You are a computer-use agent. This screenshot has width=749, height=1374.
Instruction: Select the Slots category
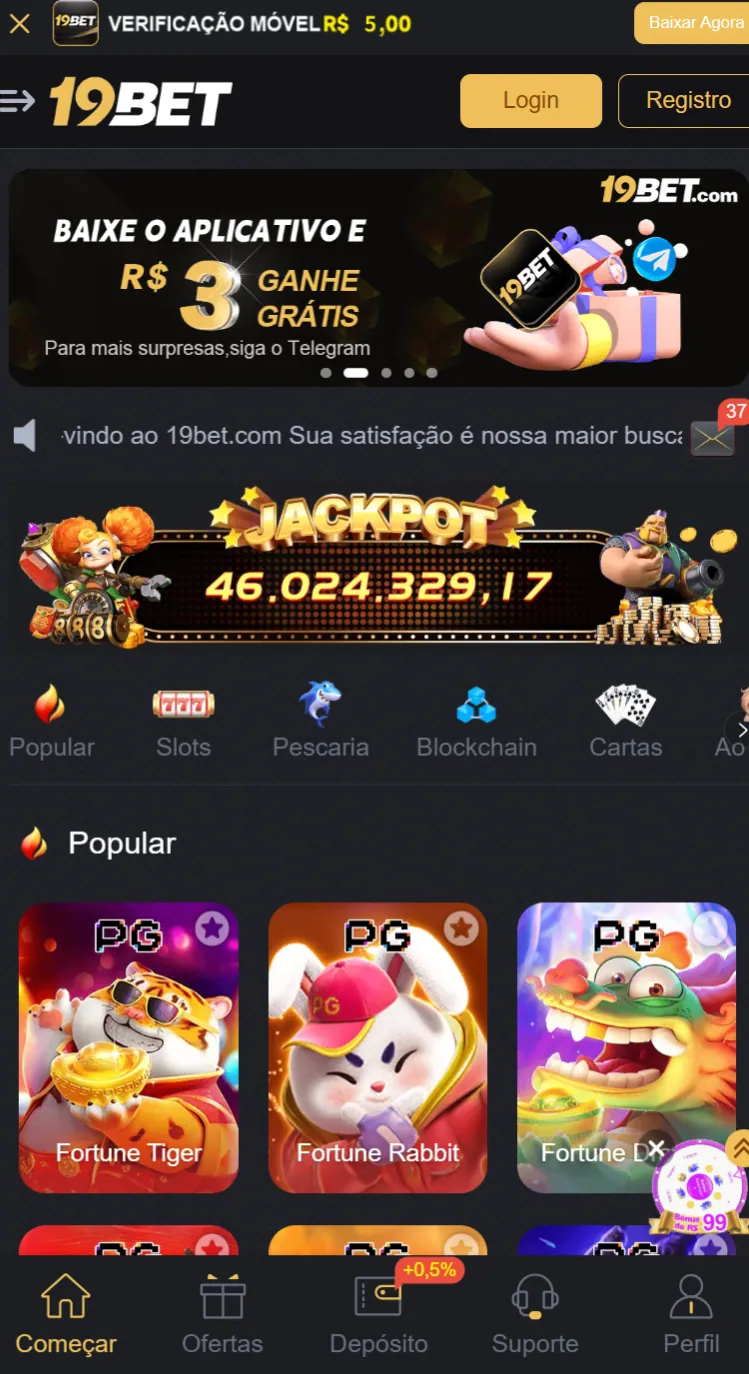[183, 721]
